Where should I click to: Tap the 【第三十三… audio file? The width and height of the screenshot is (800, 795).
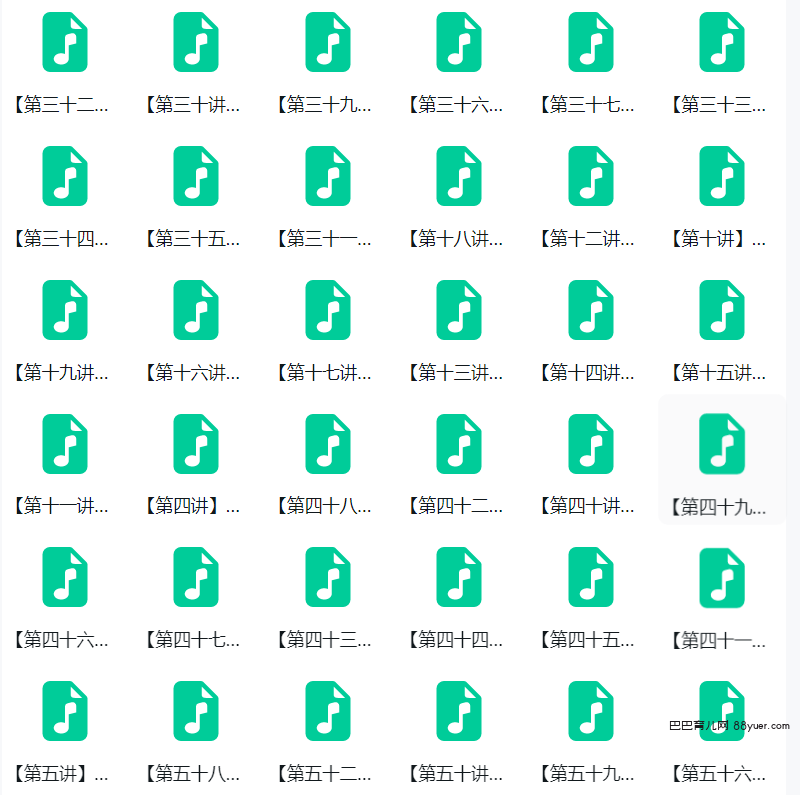[x=722, y=42]
